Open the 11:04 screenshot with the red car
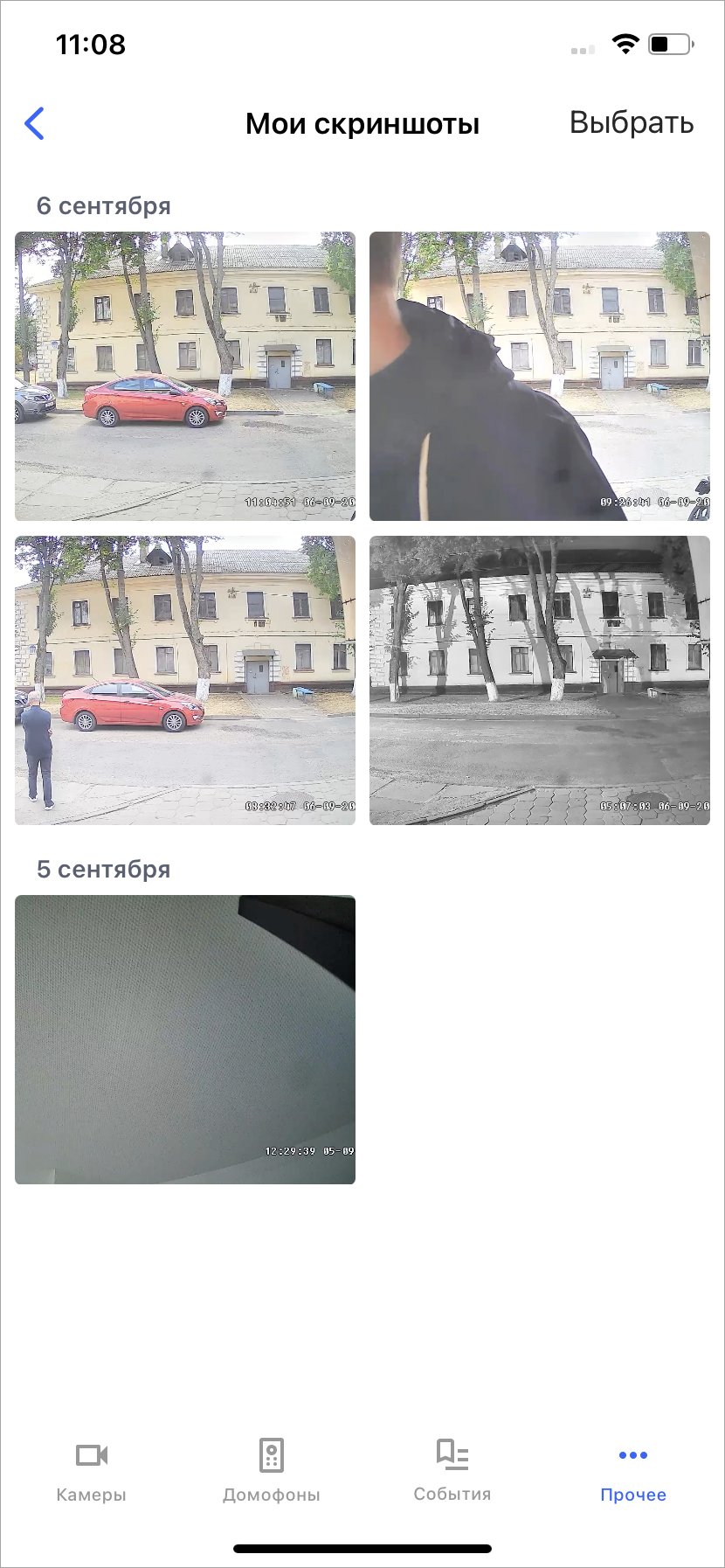Image resolution: width=725 pixels, height=1568 pixels. tap(185, 376)
